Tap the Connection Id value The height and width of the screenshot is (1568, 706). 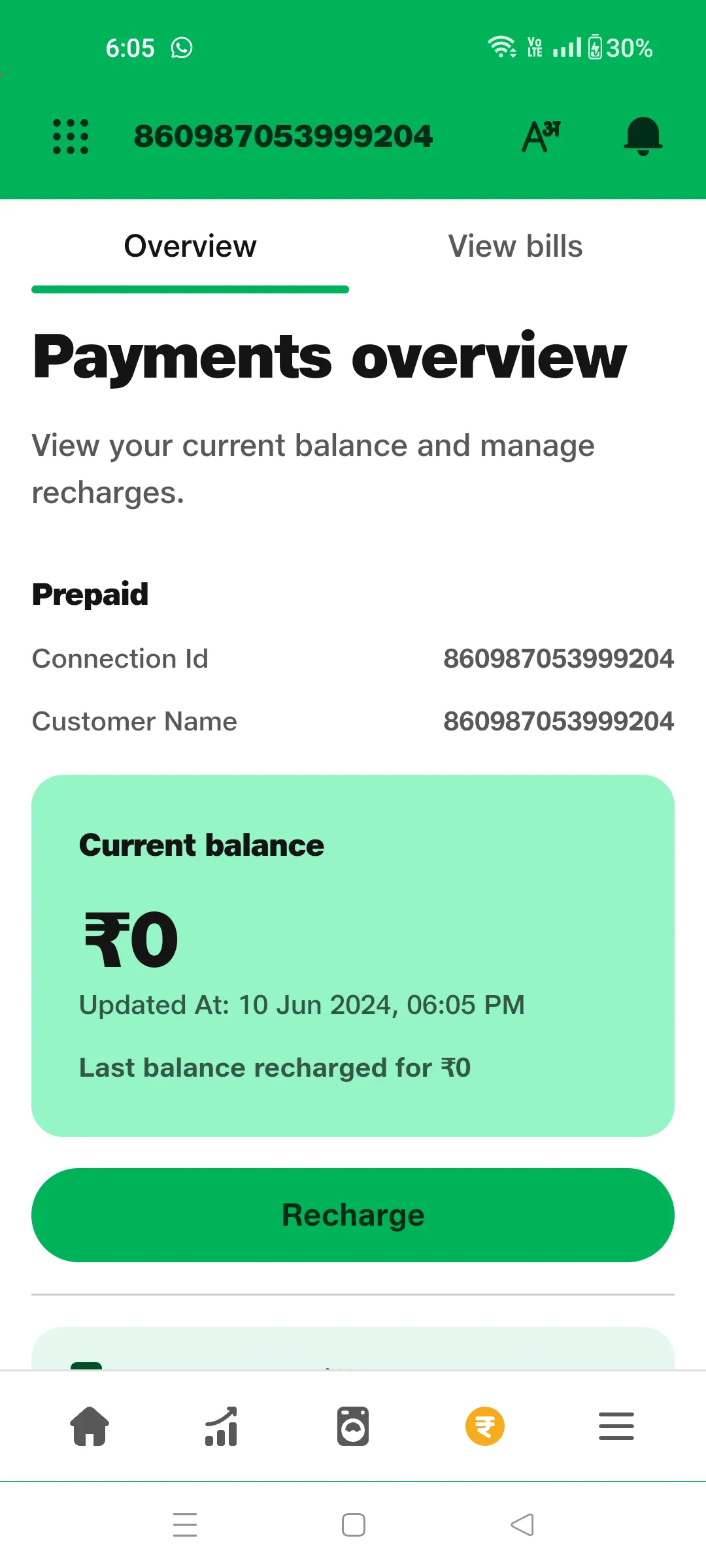click(x=558, y=659)
